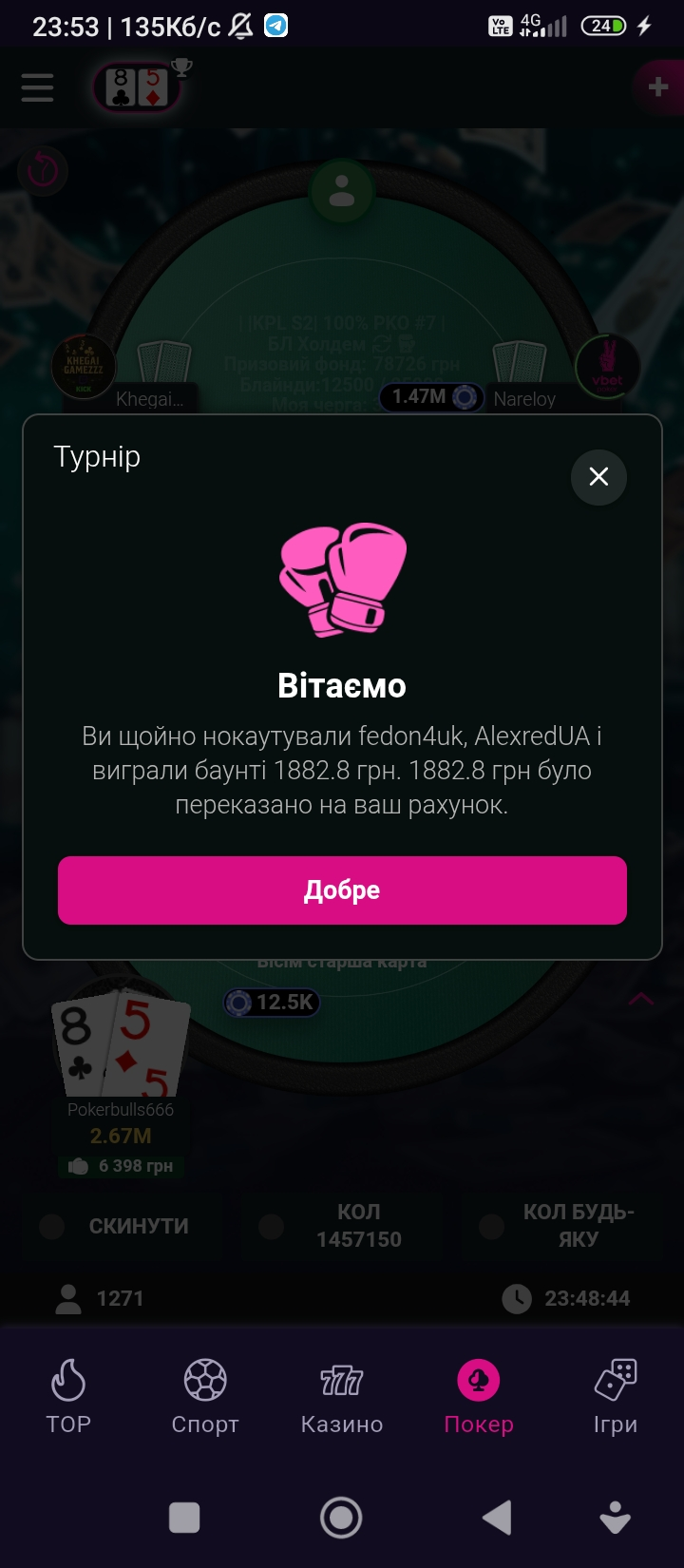The width and height of the screenshot is (684, 1568).
Task: Check the СКИНУТИ pre-action option
Action: pyautogui.click(x=122, y=1226)
